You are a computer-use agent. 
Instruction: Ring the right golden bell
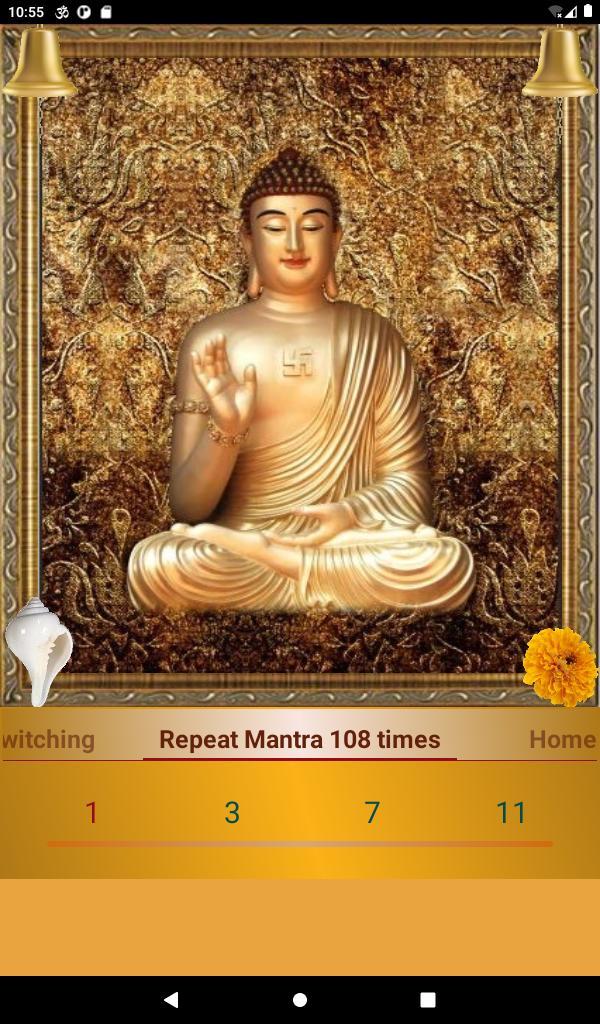point(560,62)
